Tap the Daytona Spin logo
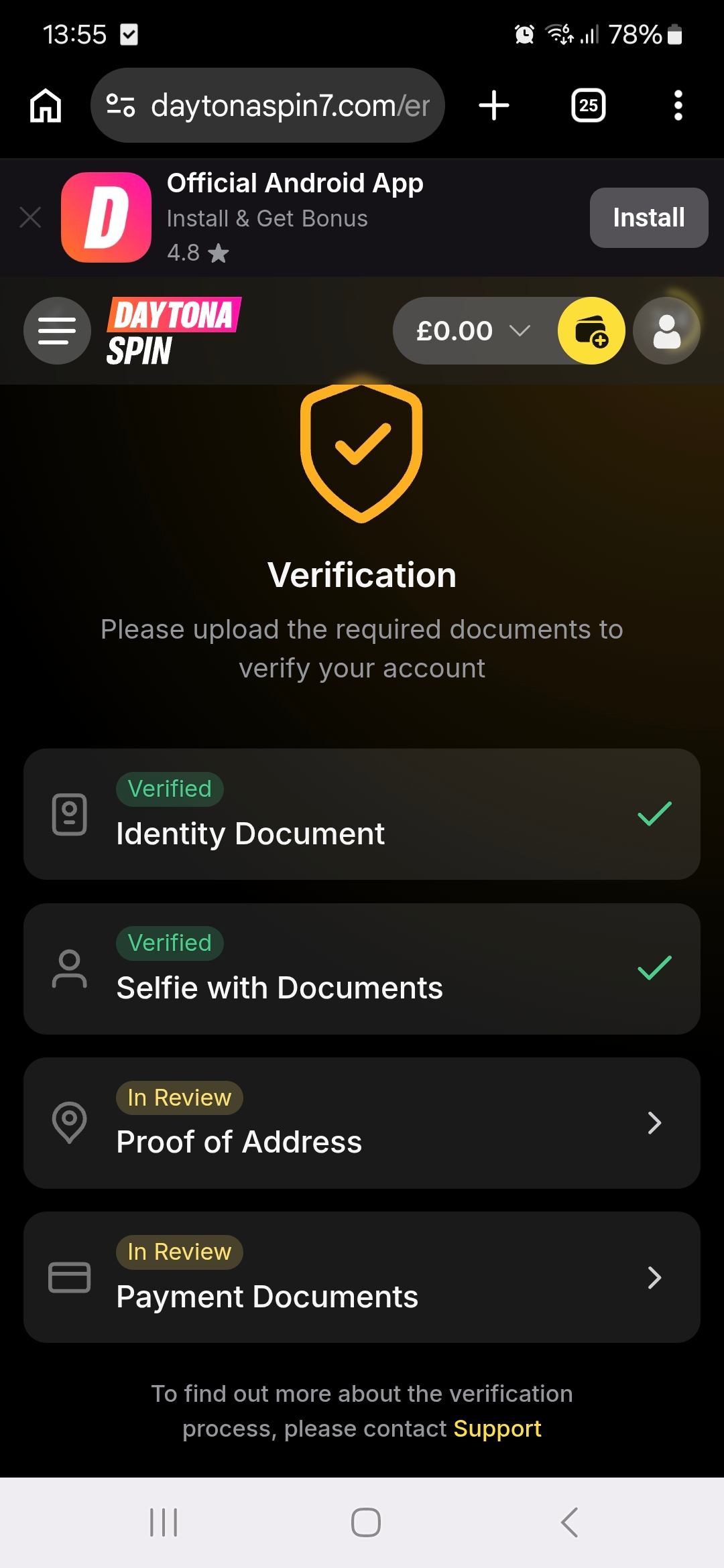Image resolution: width=724 pixels, height=1568 pixels. tap(174, 331)
